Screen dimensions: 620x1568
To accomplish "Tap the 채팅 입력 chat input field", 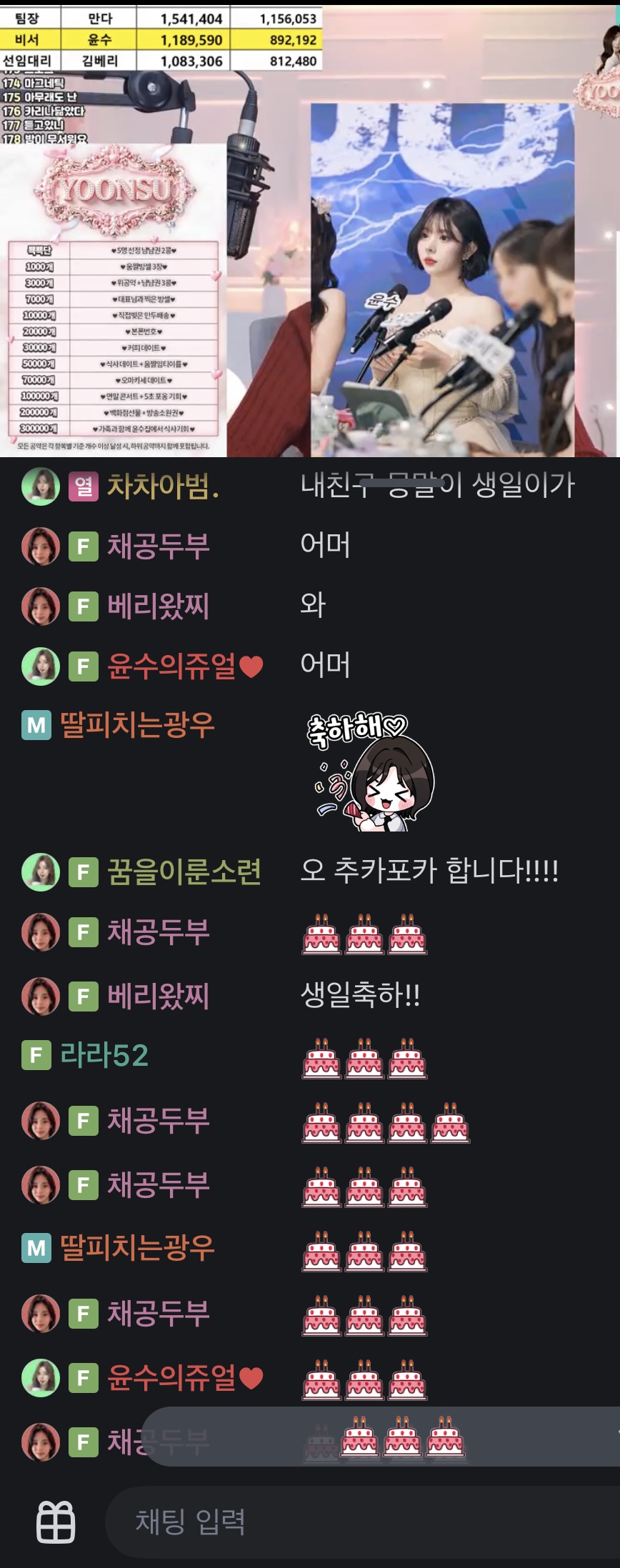I will pyautogui.click(x=357, y=1522).
